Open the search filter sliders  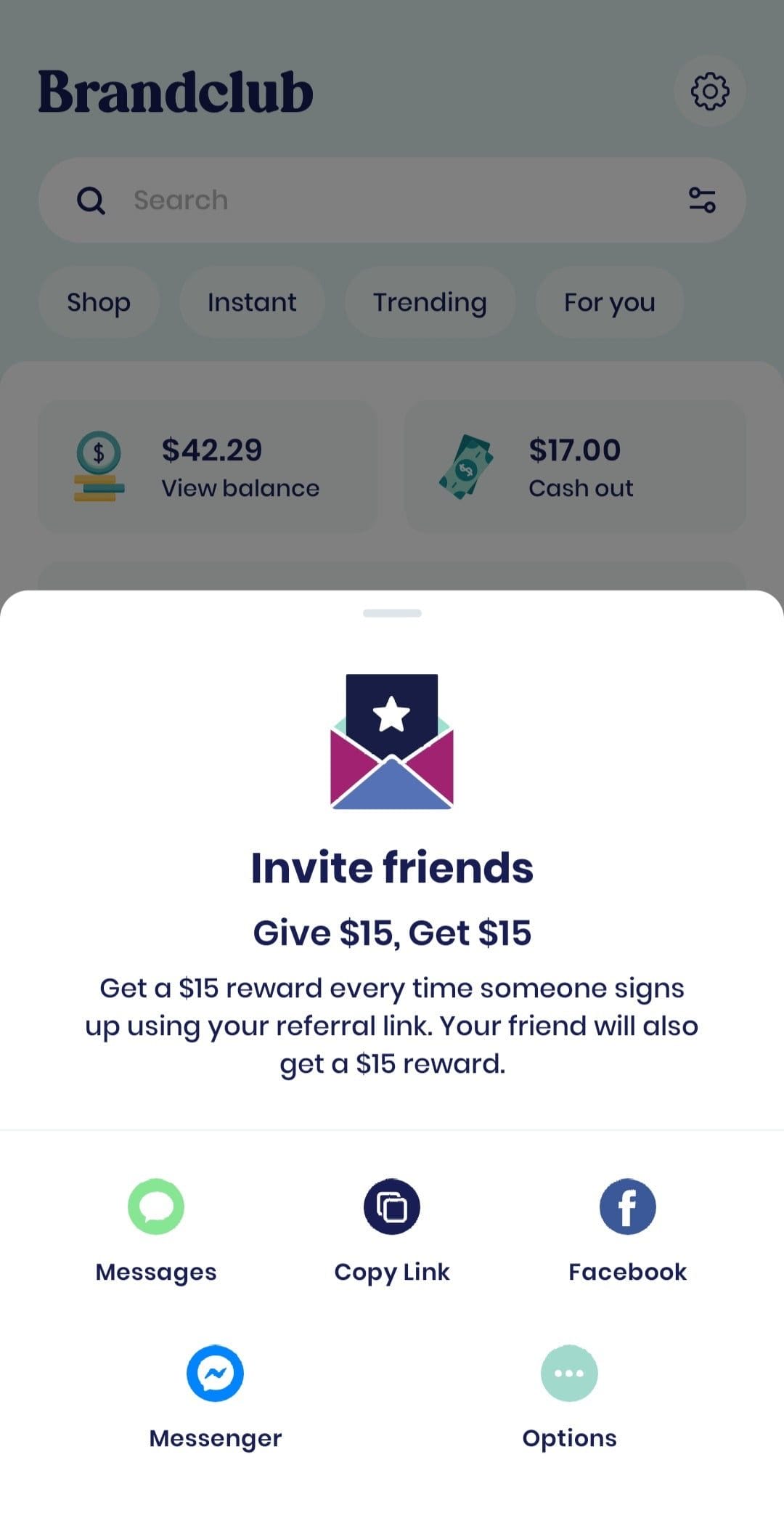tap(701, 200)
